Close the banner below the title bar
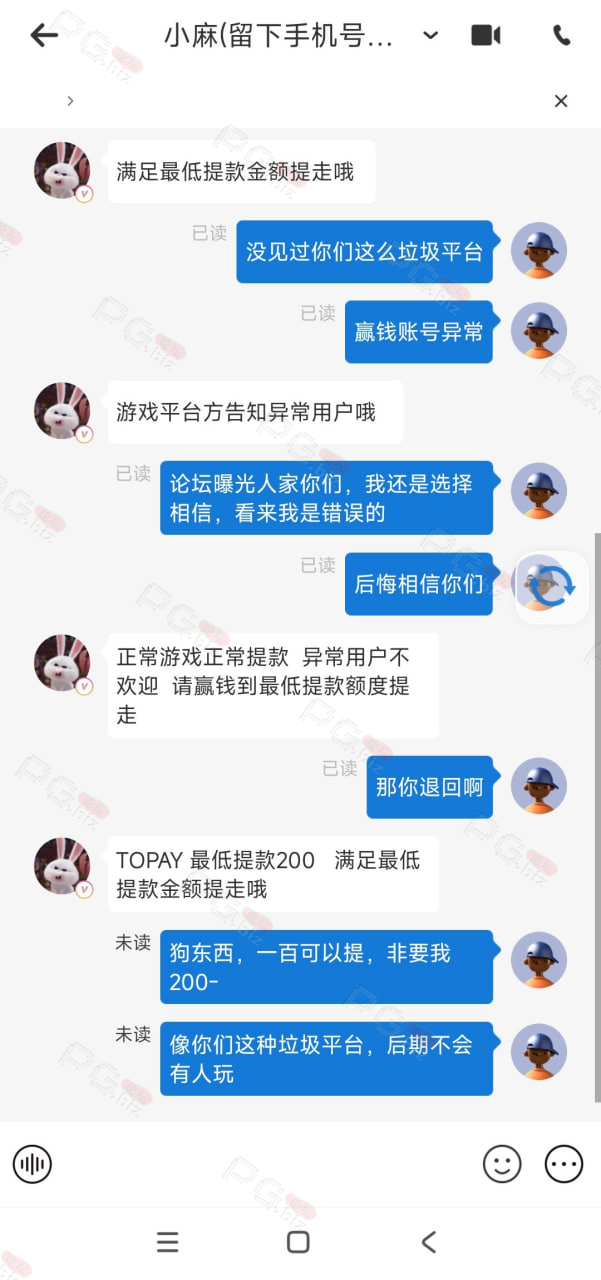Viewport: 601px width, 1280px height. coord(561,101)
